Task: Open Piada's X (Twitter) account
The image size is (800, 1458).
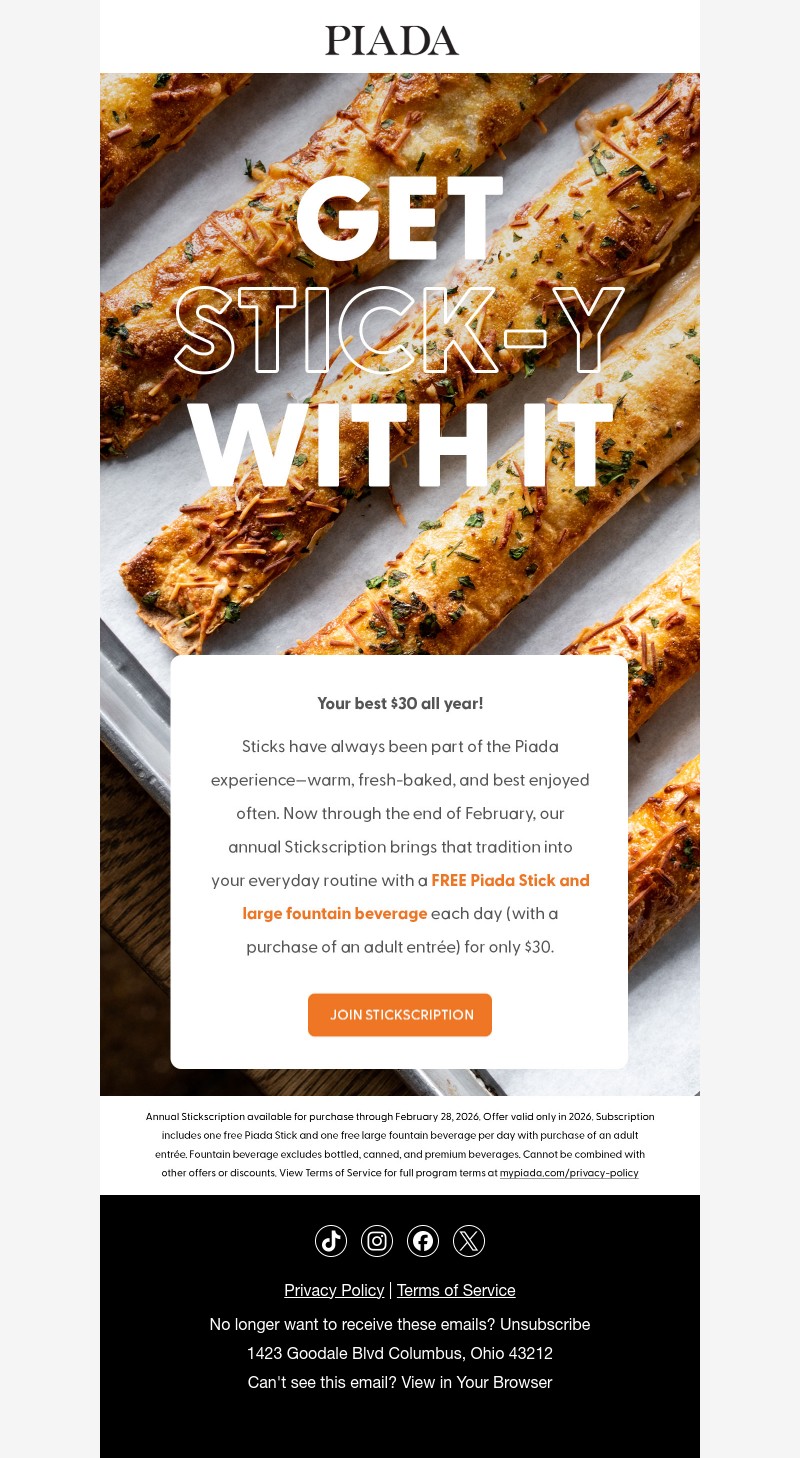Action: [469, 1240]
